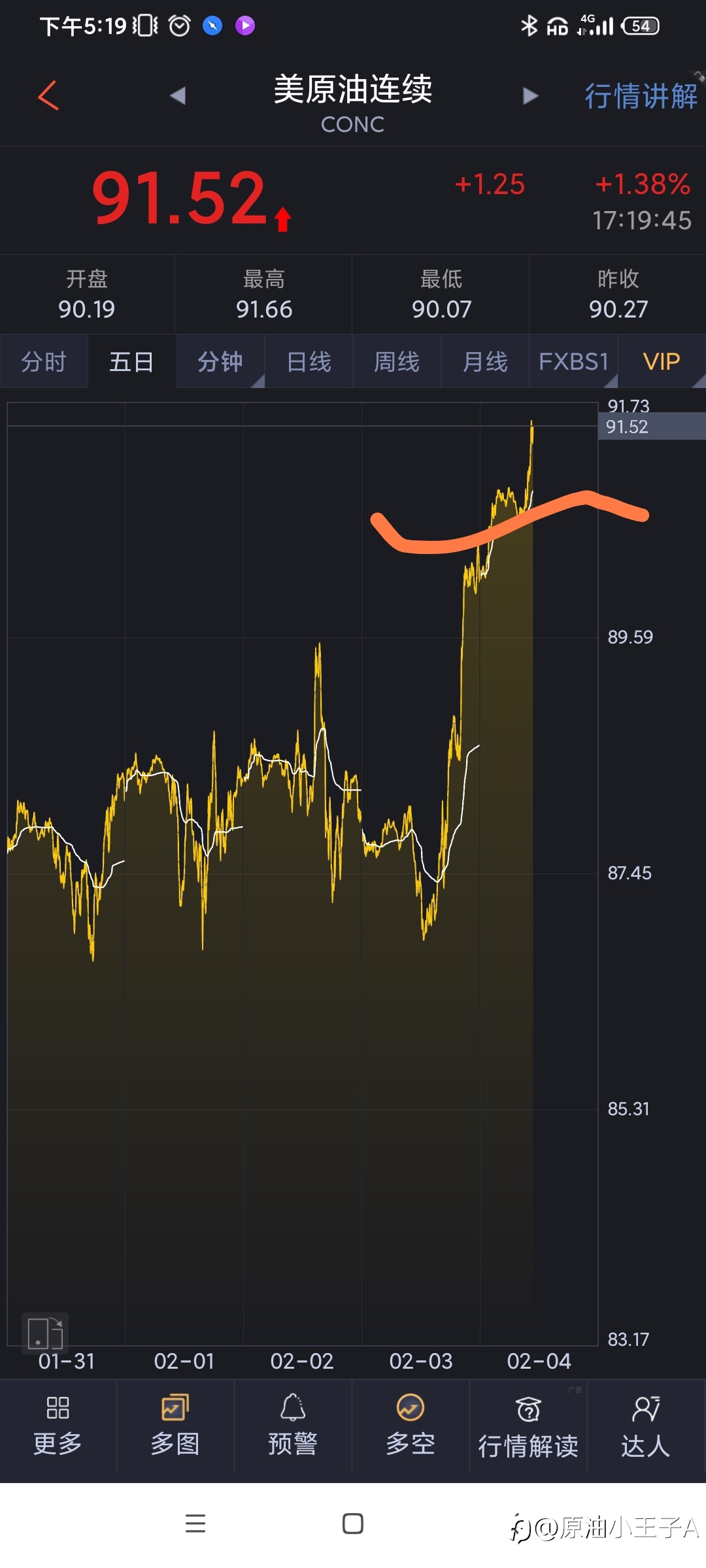The height and width of the screenshot is (1568, 706).
Task: Show the 周线 weekly chart
Action: coord(397,361)
